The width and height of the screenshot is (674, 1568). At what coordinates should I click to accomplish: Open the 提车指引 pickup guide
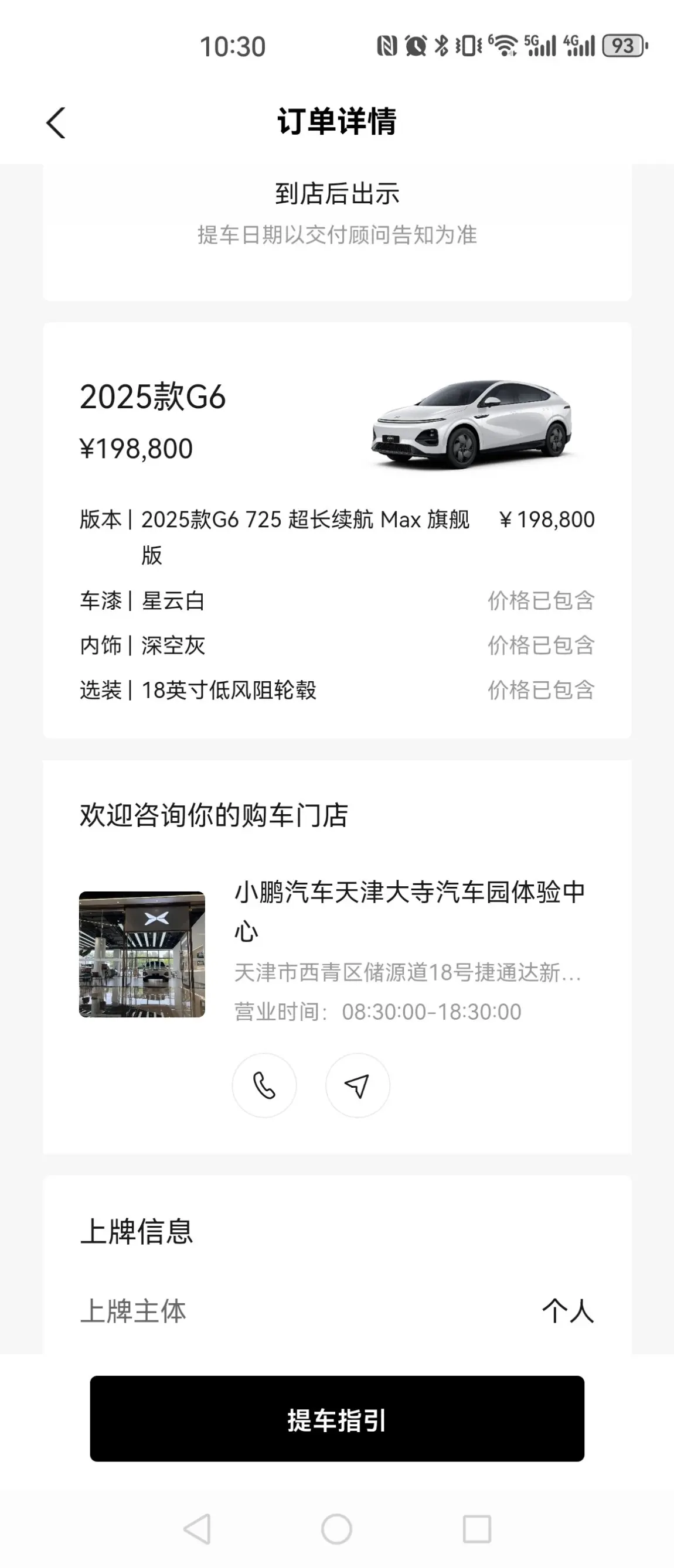click(x=336, y=1419)
